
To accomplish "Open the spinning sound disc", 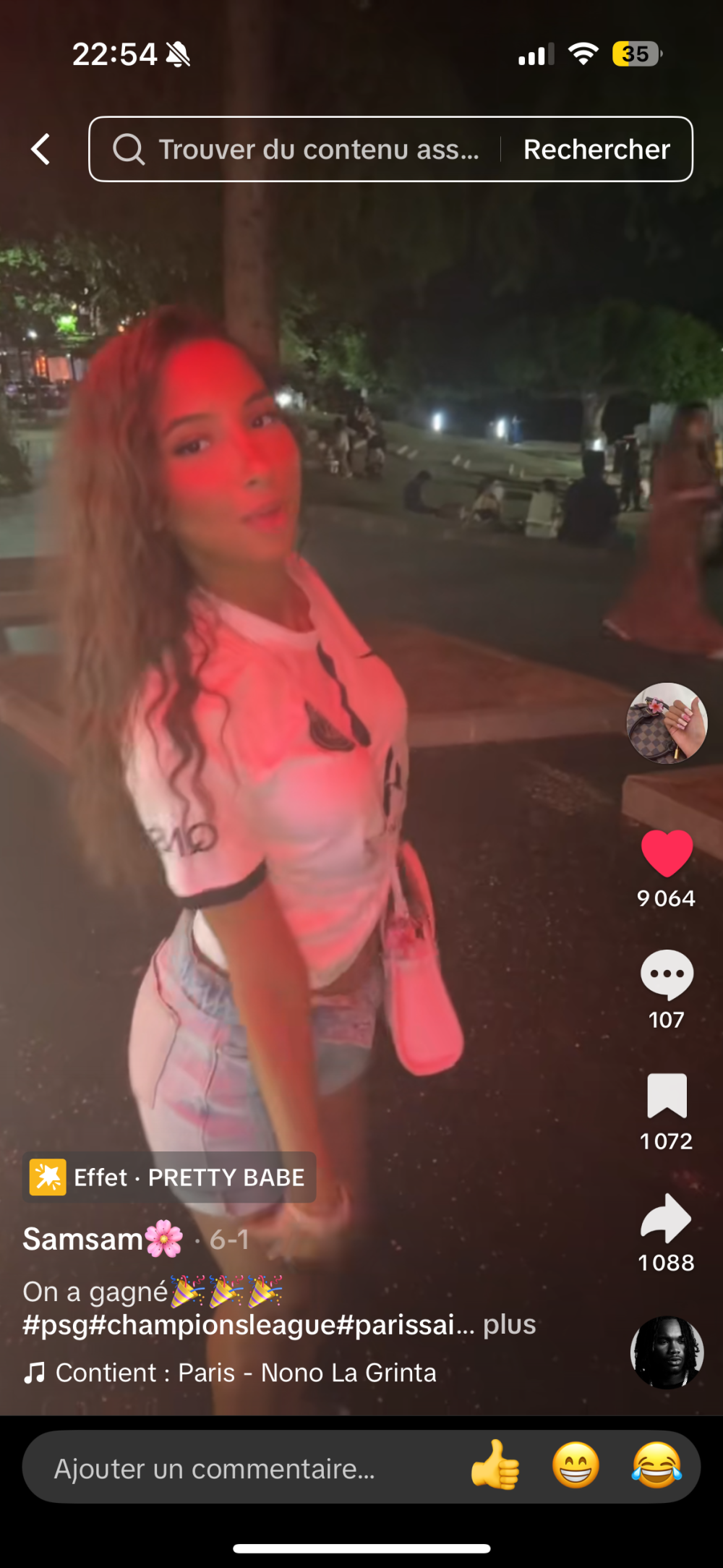I will click(666, 1352).
